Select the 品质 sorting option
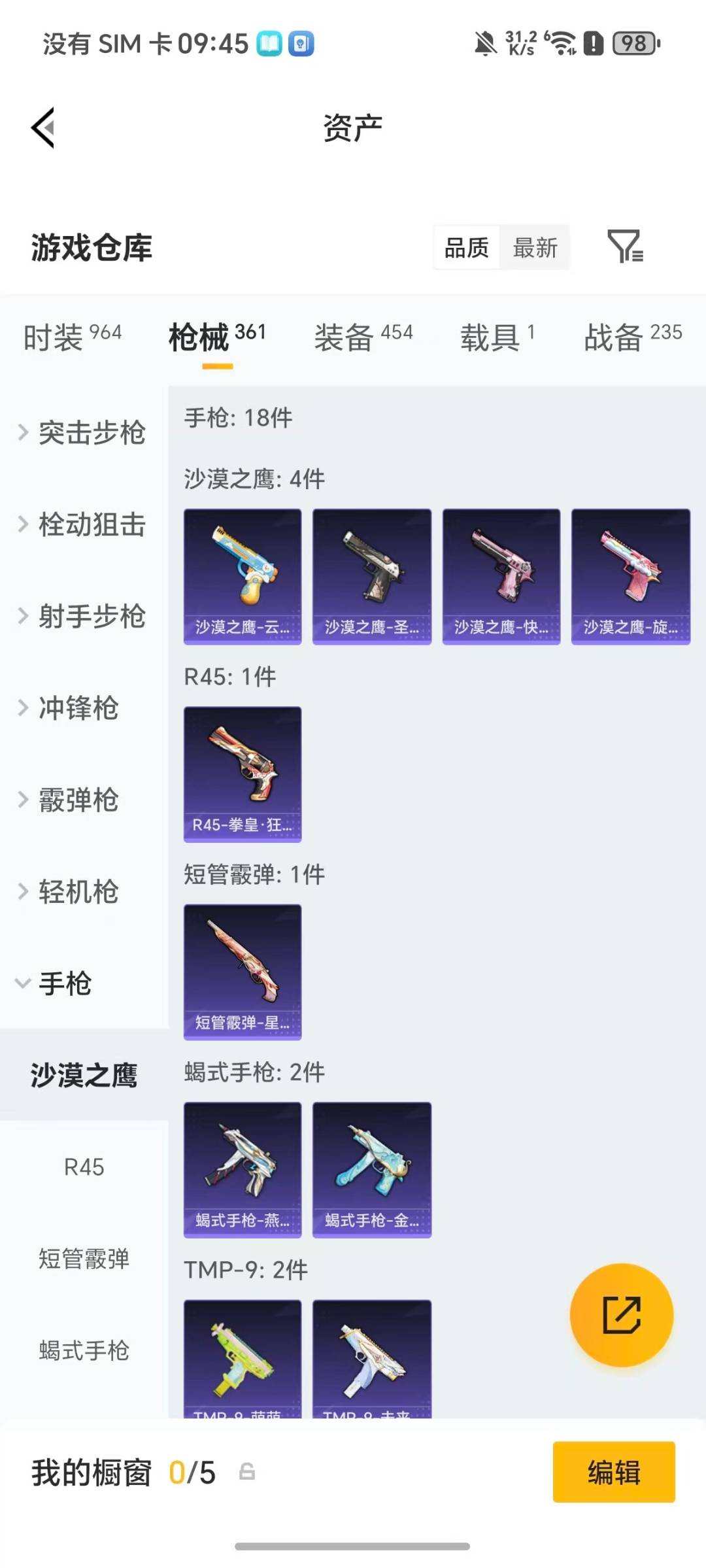Image resolution: width=706 pixels, height=1568 pixels. [465, 247]
